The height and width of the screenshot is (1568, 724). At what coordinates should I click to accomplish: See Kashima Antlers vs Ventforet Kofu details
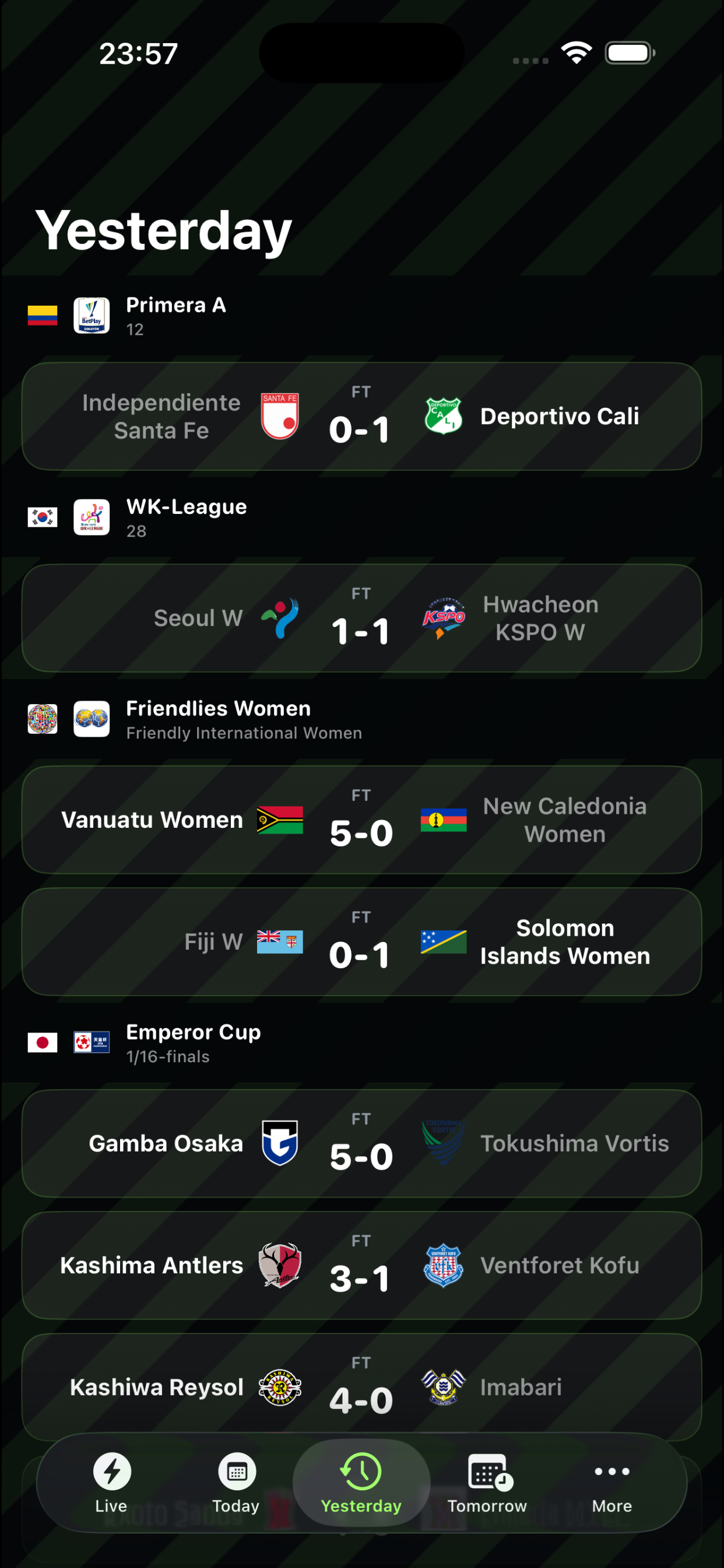361,1265
